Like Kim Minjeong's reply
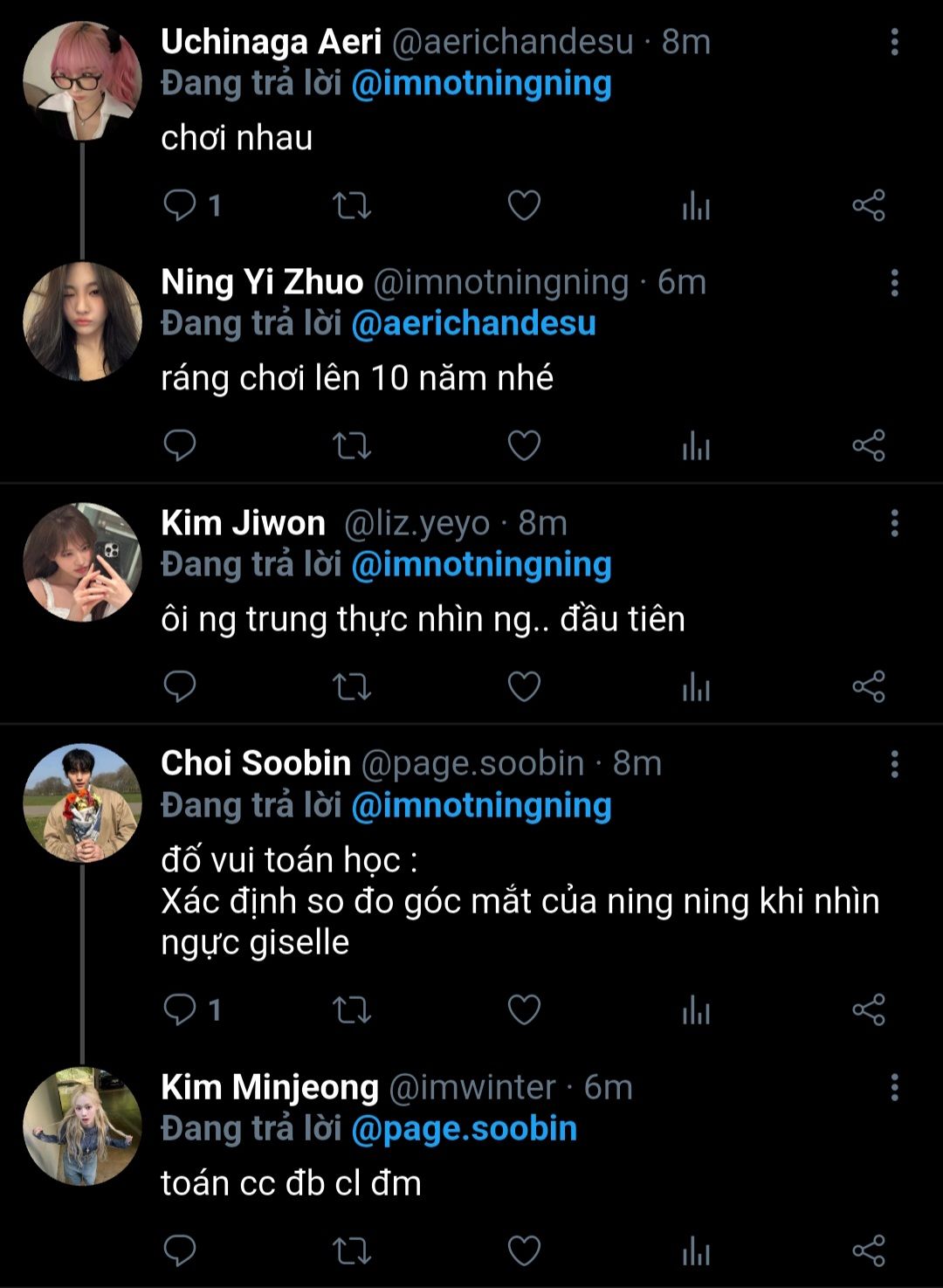The height and width of the screenshot is (1288, 943). [524, 1250]
